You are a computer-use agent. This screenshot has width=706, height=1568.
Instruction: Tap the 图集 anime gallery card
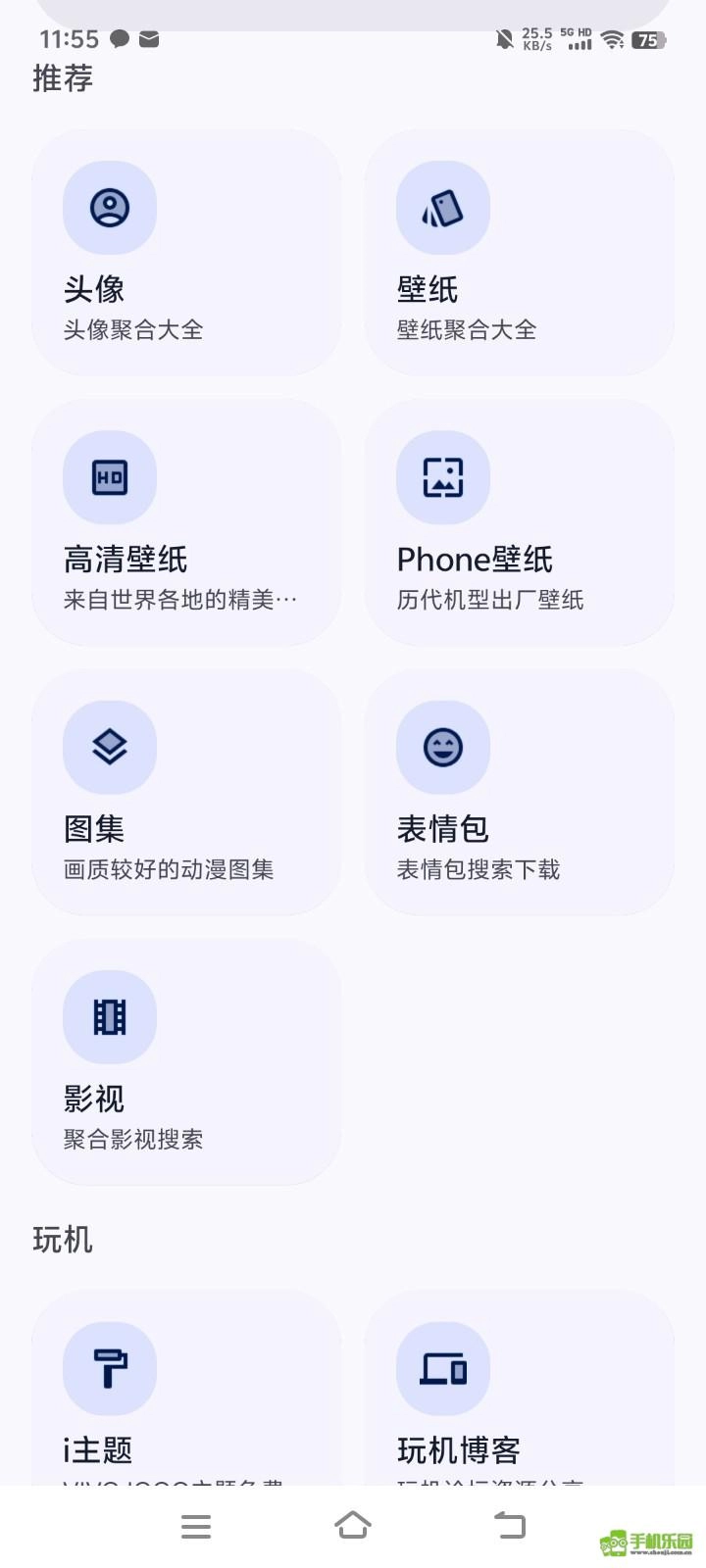186,792
